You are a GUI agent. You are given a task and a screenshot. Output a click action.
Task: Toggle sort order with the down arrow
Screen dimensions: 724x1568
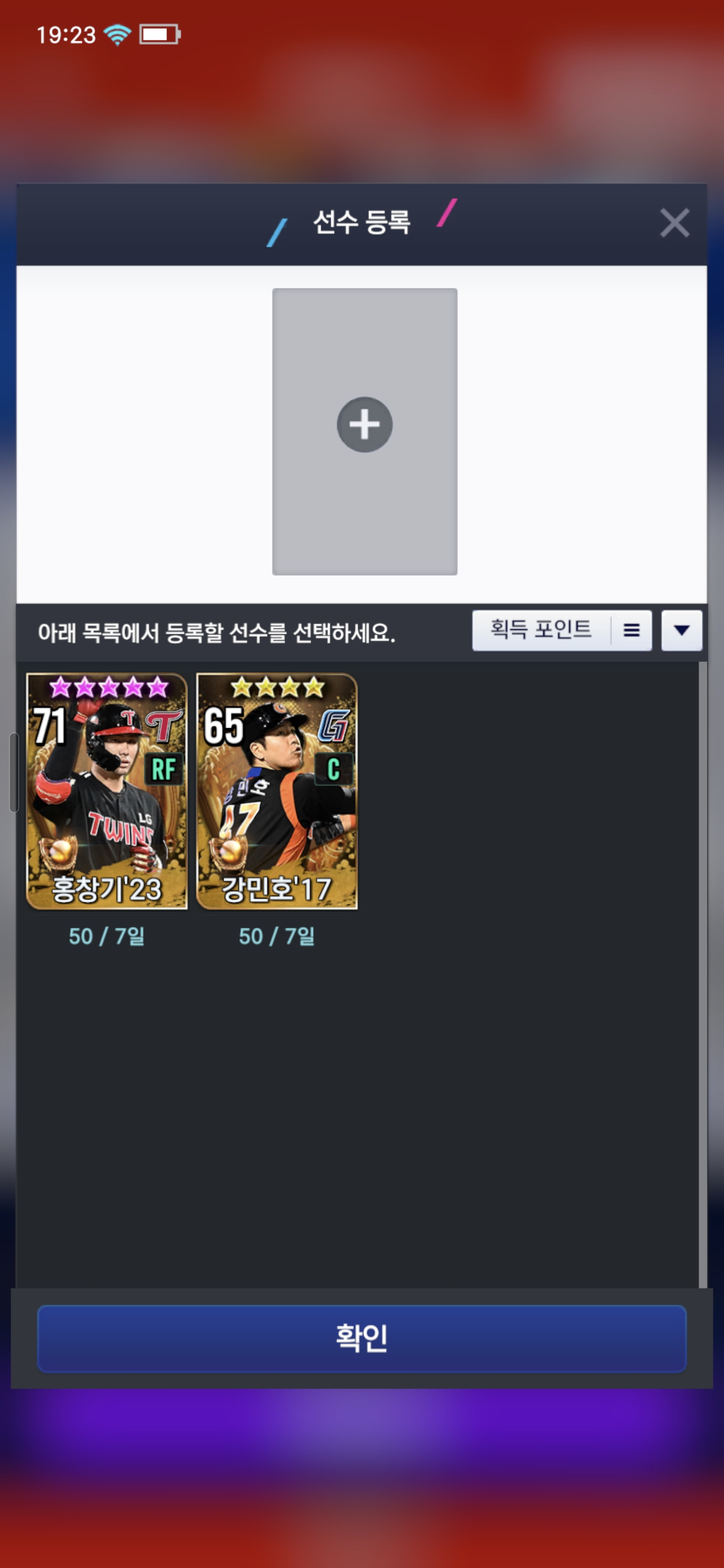coord(681,631)
